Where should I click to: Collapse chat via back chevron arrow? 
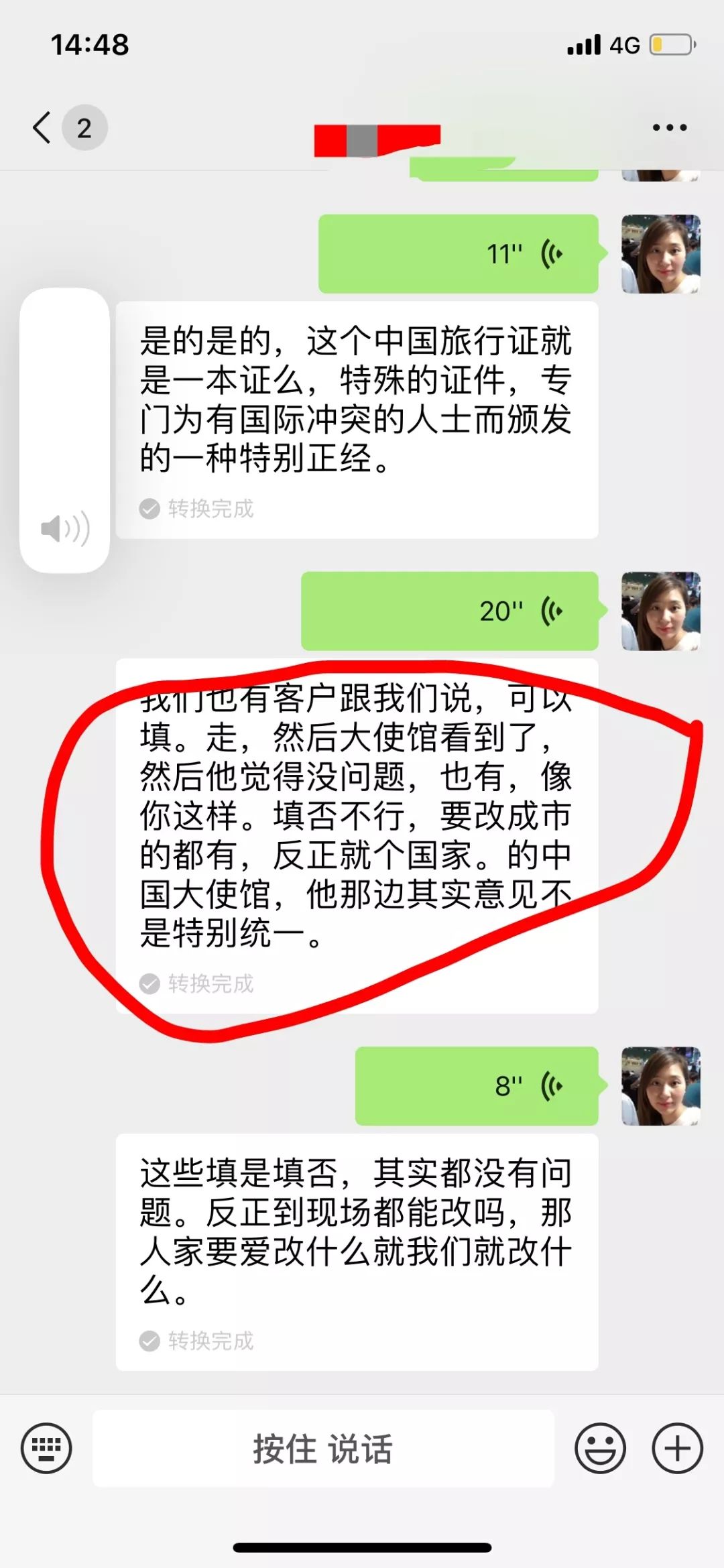(40, 126)
